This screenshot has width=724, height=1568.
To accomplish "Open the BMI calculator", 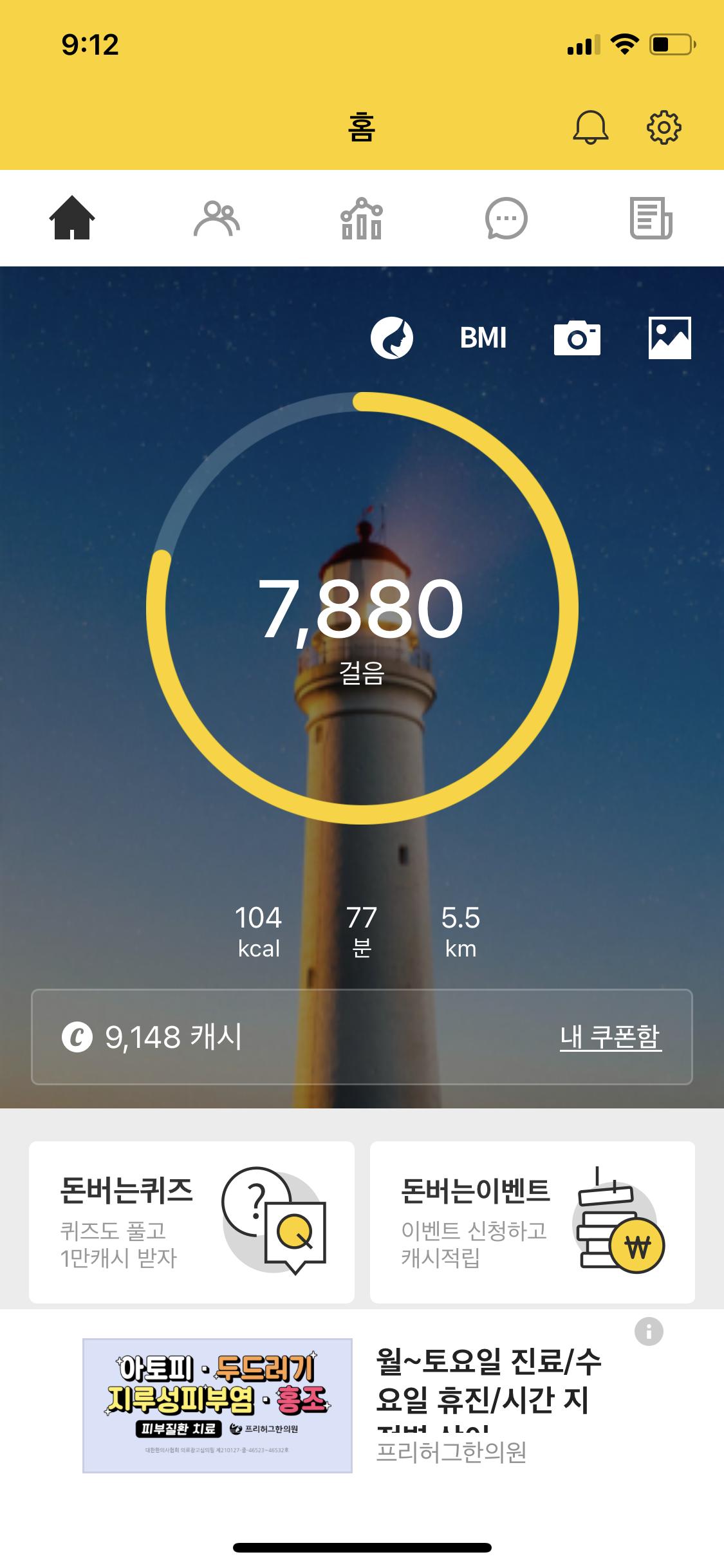I will click(483, 338).
